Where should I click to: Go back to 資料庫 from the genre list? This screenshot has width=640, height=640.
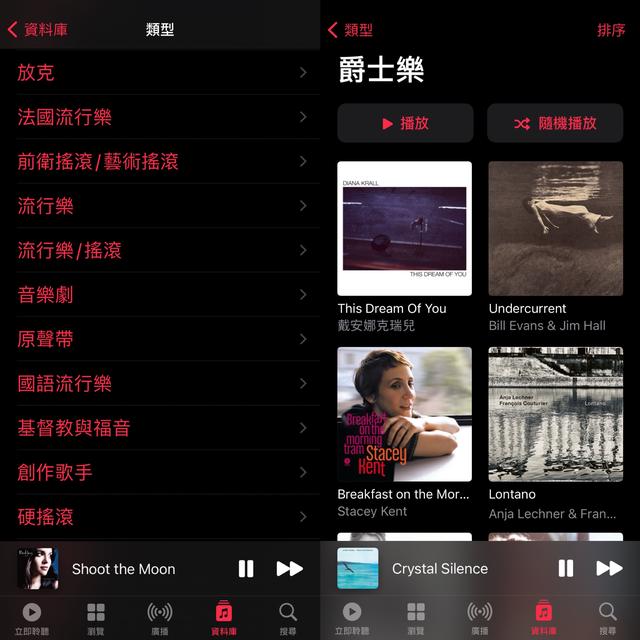[x=38, y=30]
